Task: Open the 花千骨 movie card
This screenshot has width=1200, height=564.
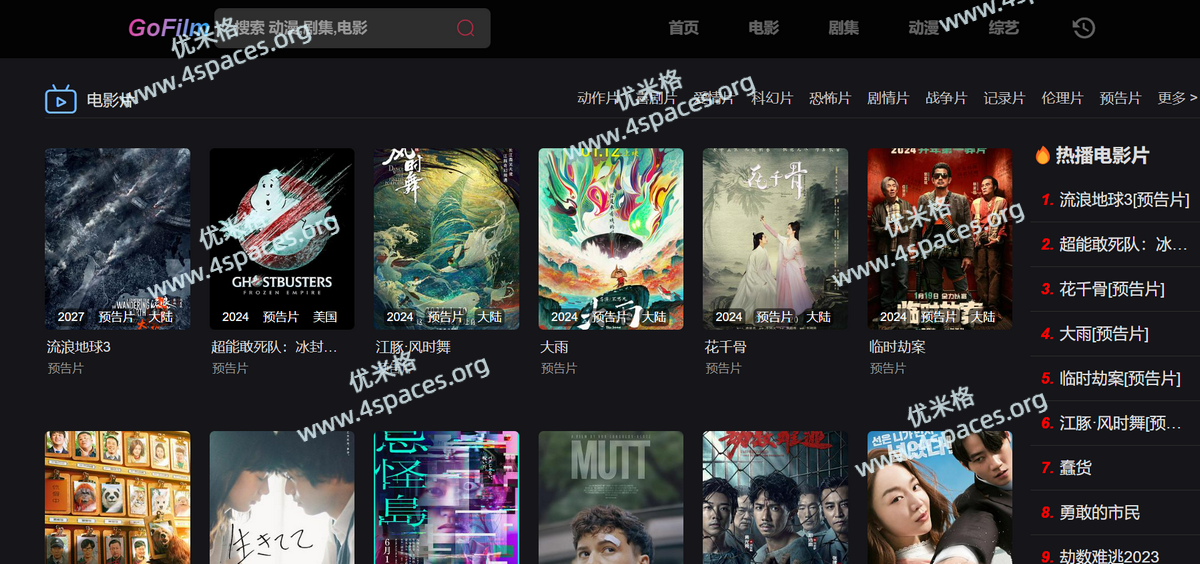Action: click(775, 238)
